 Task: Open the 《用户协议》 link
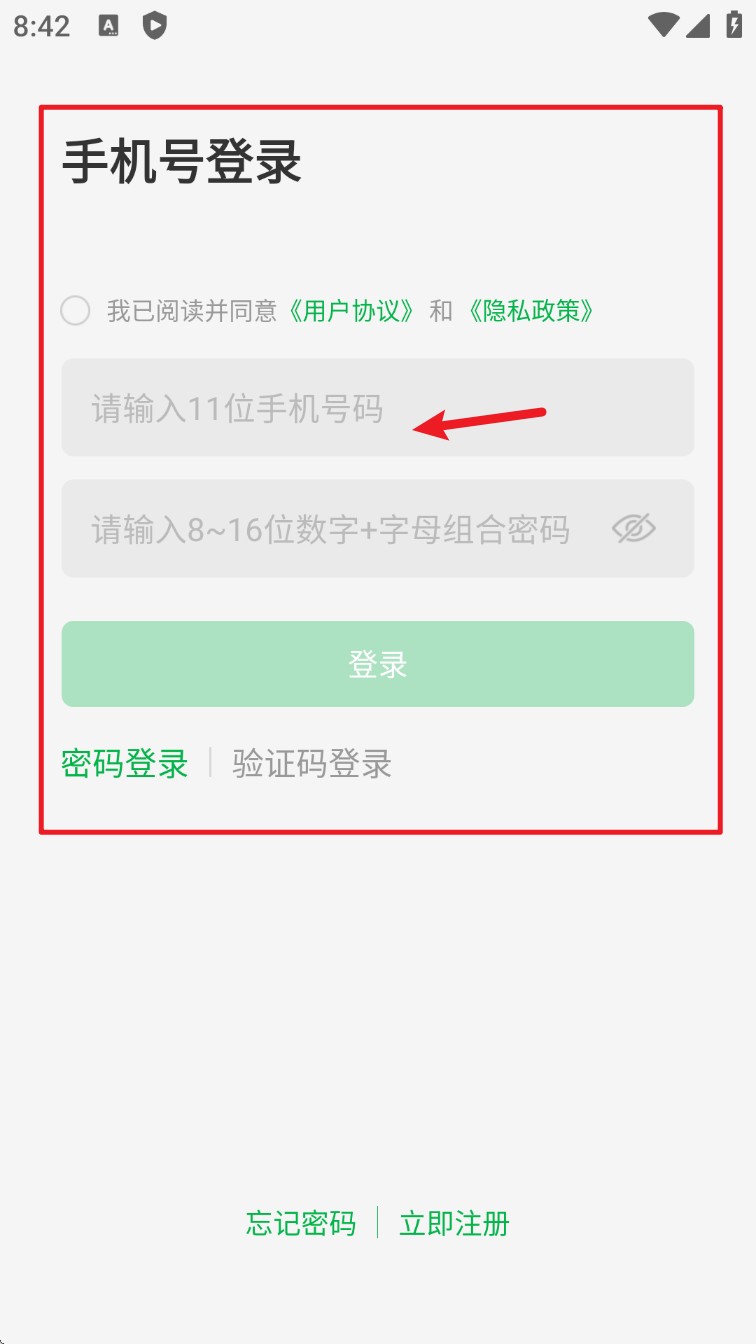[x=351, y=311]
